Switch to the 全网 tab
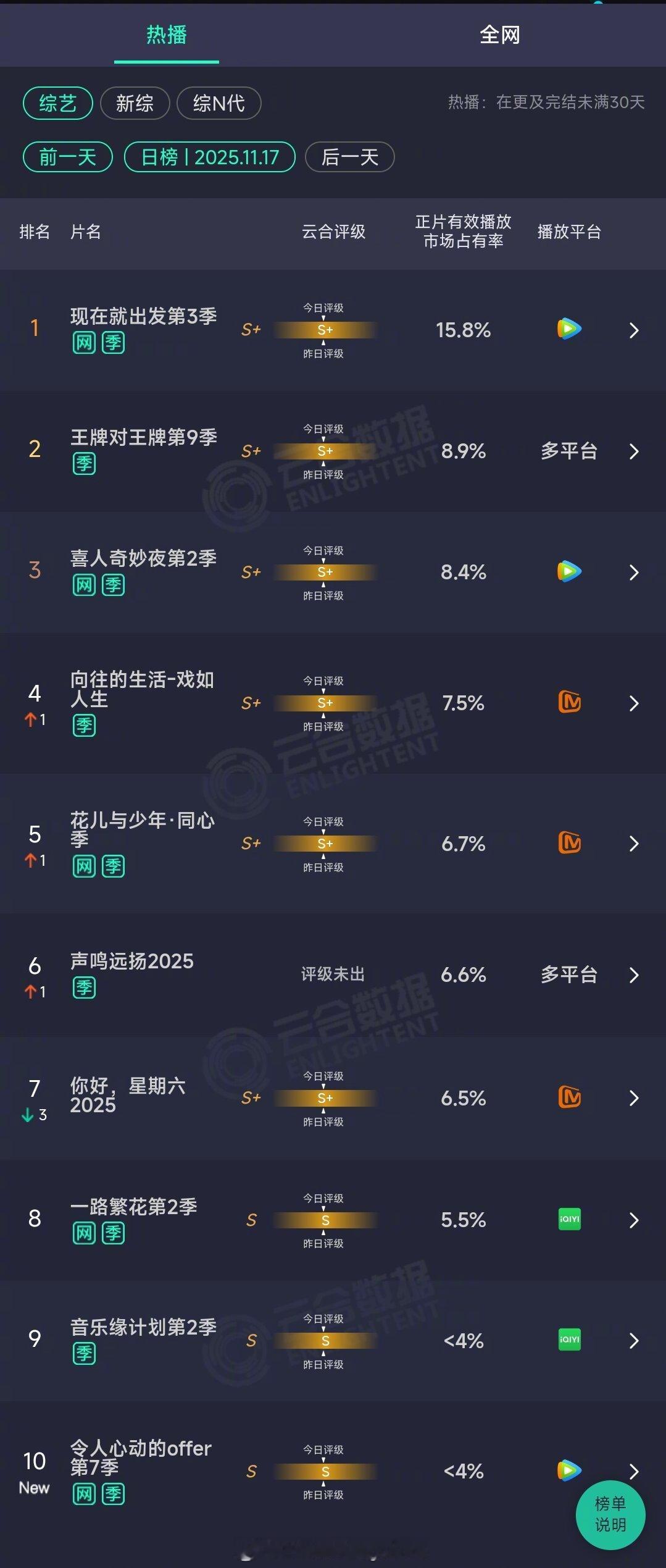The height and width of the screenshot is (1568, 666). pos(499,35)
